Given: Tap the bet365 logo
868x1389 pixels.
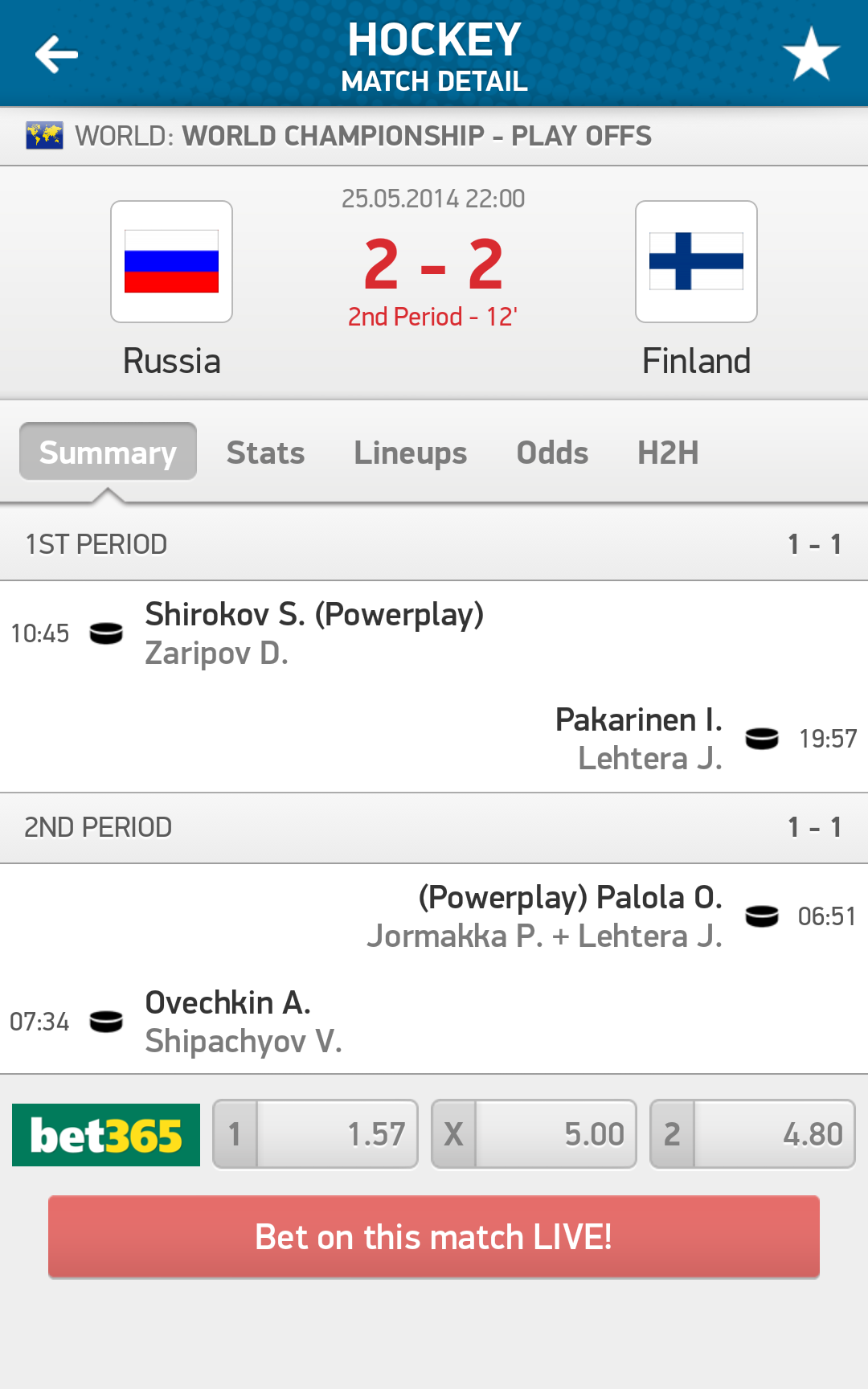Looking at the screenshot, I should pos(106,1134).
